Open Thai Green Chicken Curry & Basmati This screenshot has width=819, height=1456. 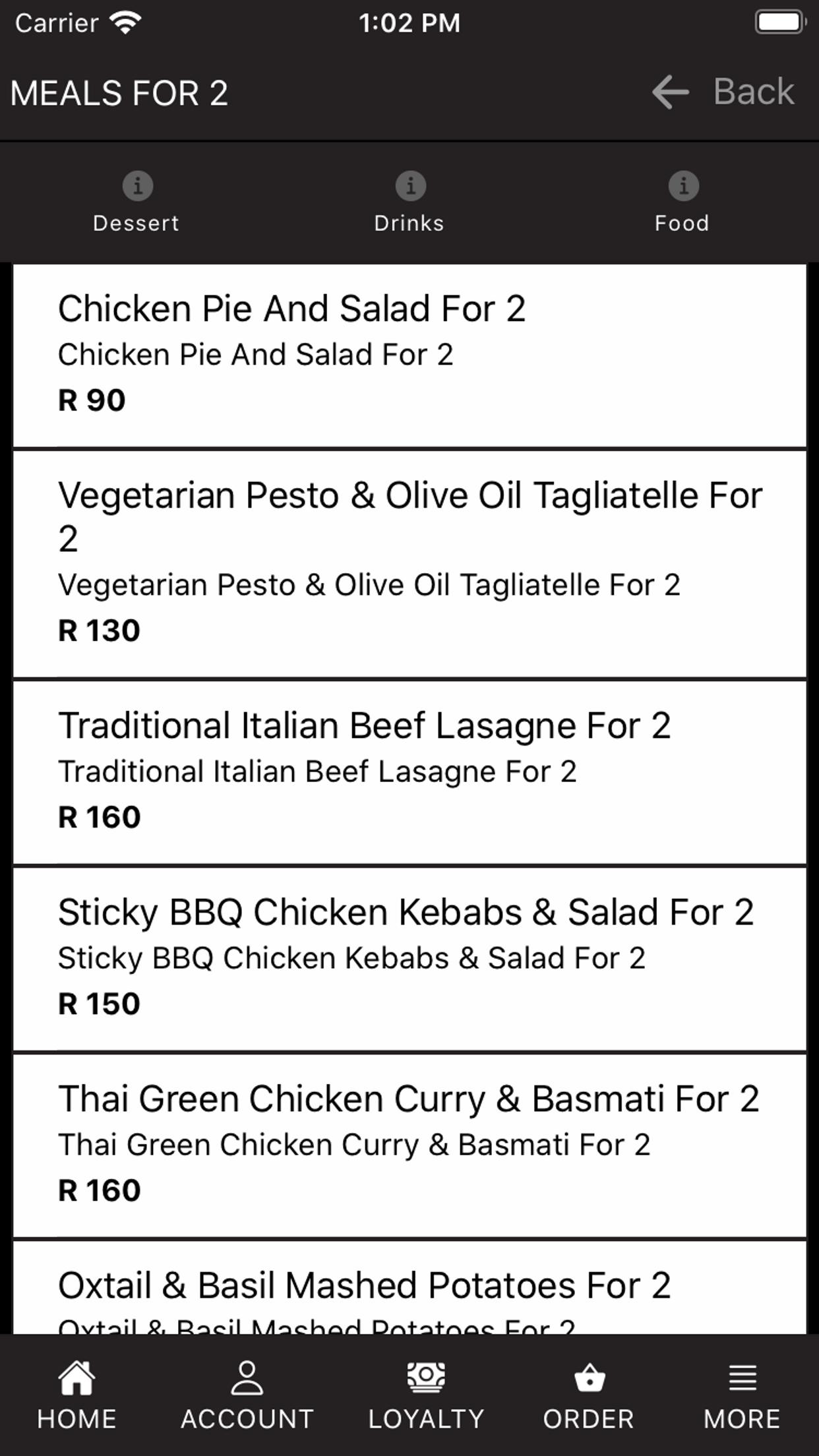coord(409,1146)
